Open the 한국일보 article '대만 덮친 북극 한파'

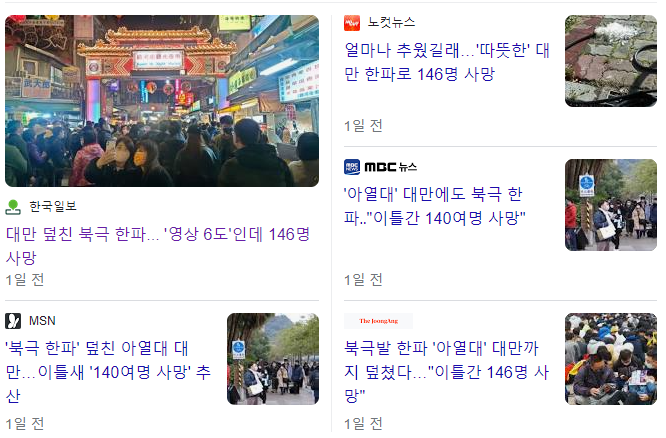tap(158, 246)
